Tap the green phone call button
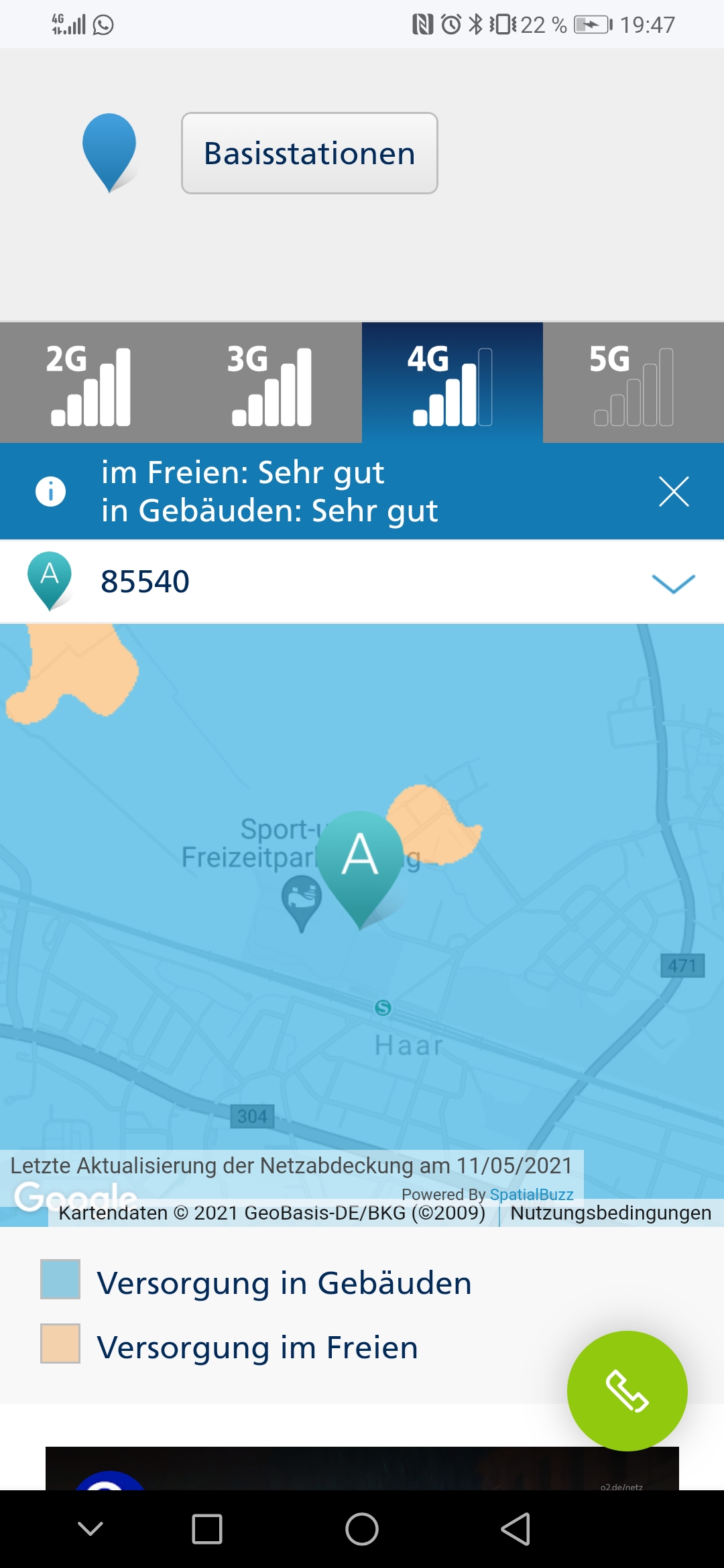The height and width of the screenshot is (1568, 724). coord(627,1391)
